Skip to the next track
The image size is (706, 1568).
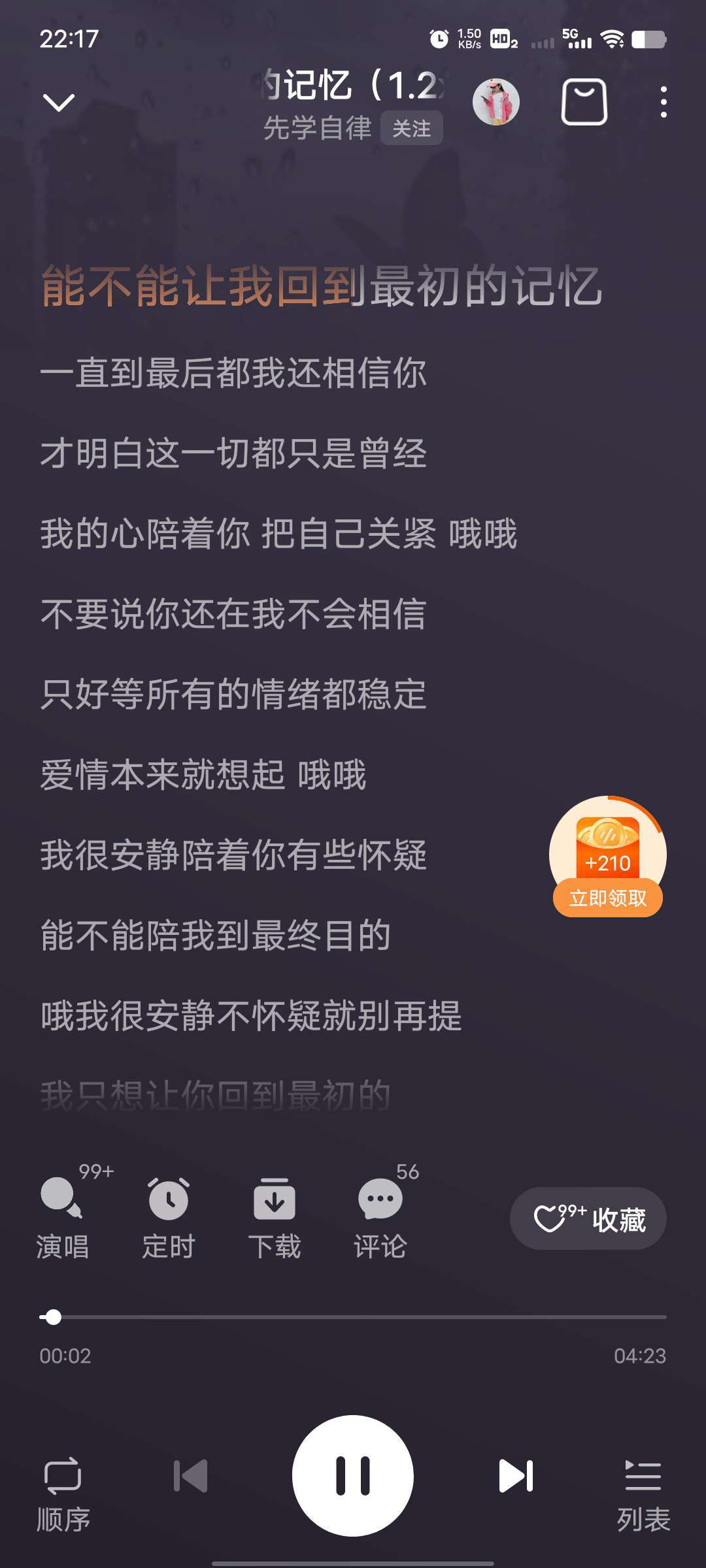516,1476
